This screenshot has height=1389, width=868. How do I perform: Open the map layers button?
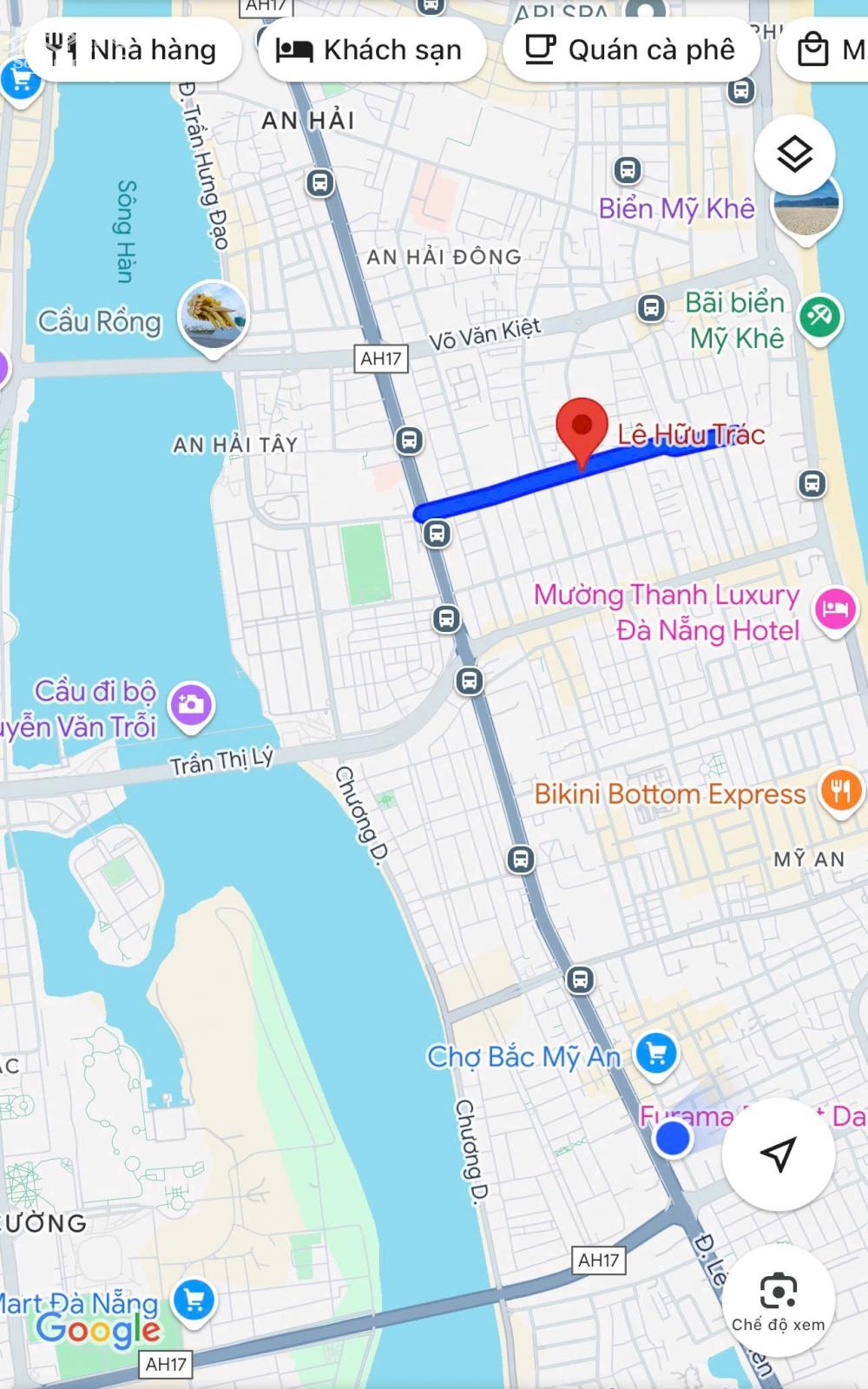(795, 155)
